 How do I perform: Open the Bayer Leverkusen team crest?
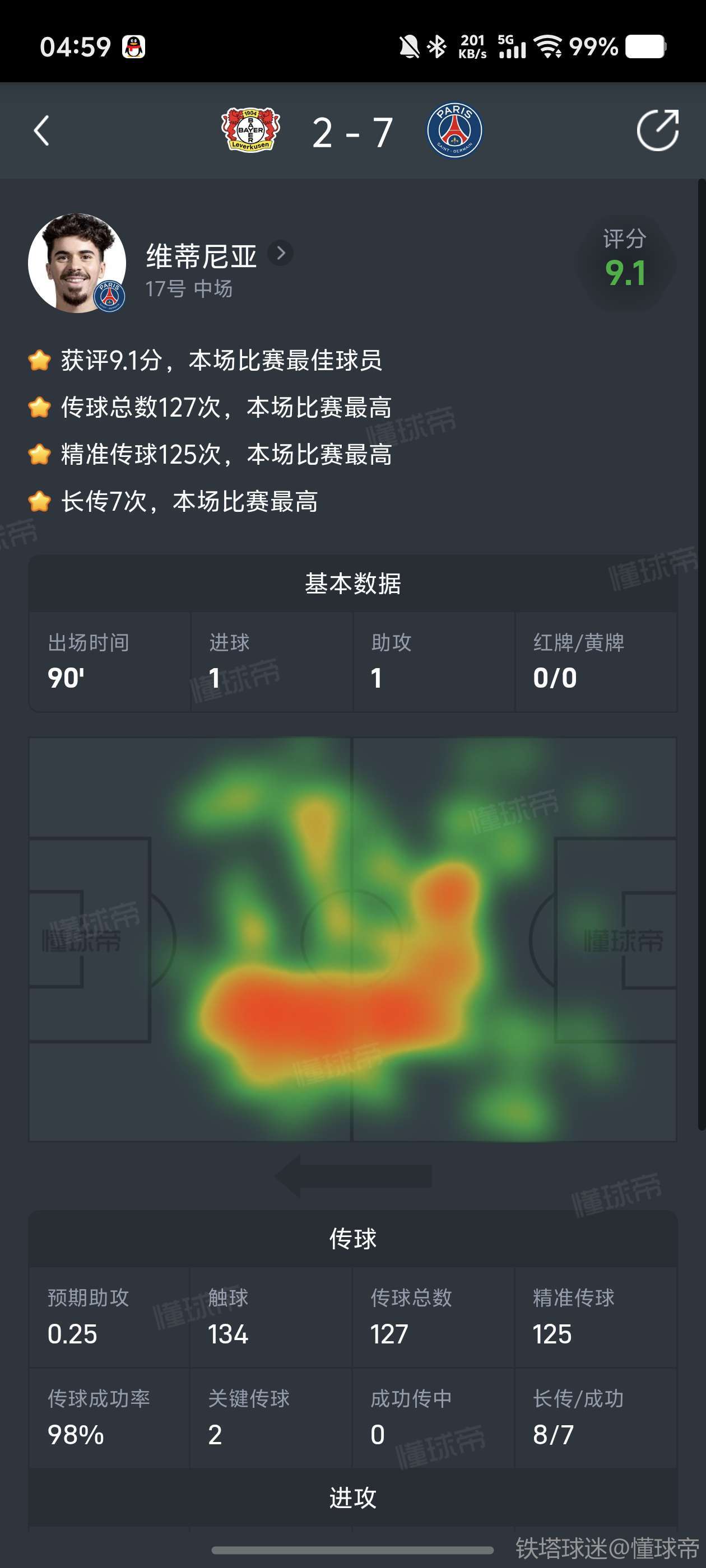point(250,130)
